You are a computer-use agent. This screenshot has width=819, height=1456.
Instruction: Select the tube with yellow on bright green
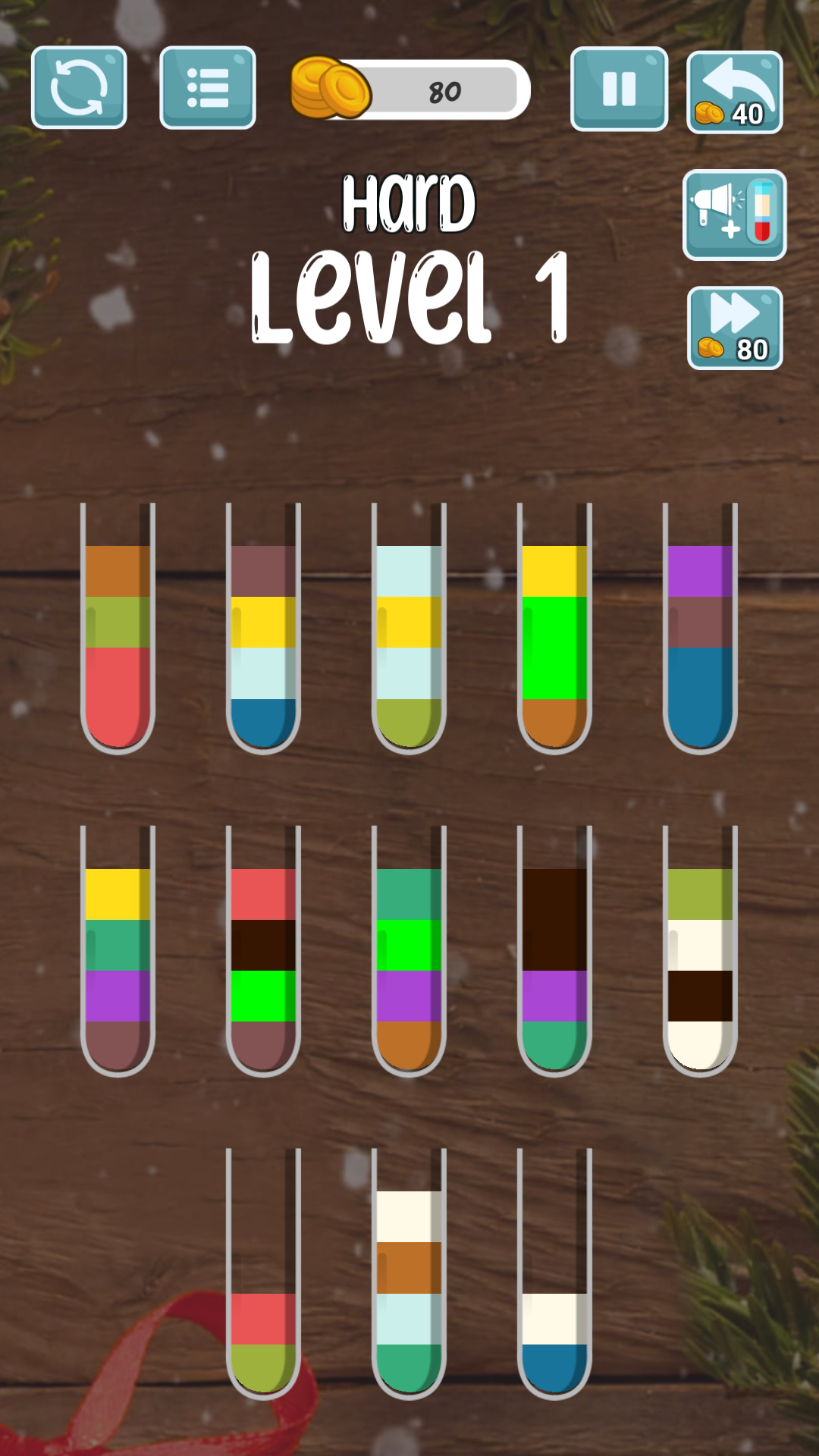(554, 628)
